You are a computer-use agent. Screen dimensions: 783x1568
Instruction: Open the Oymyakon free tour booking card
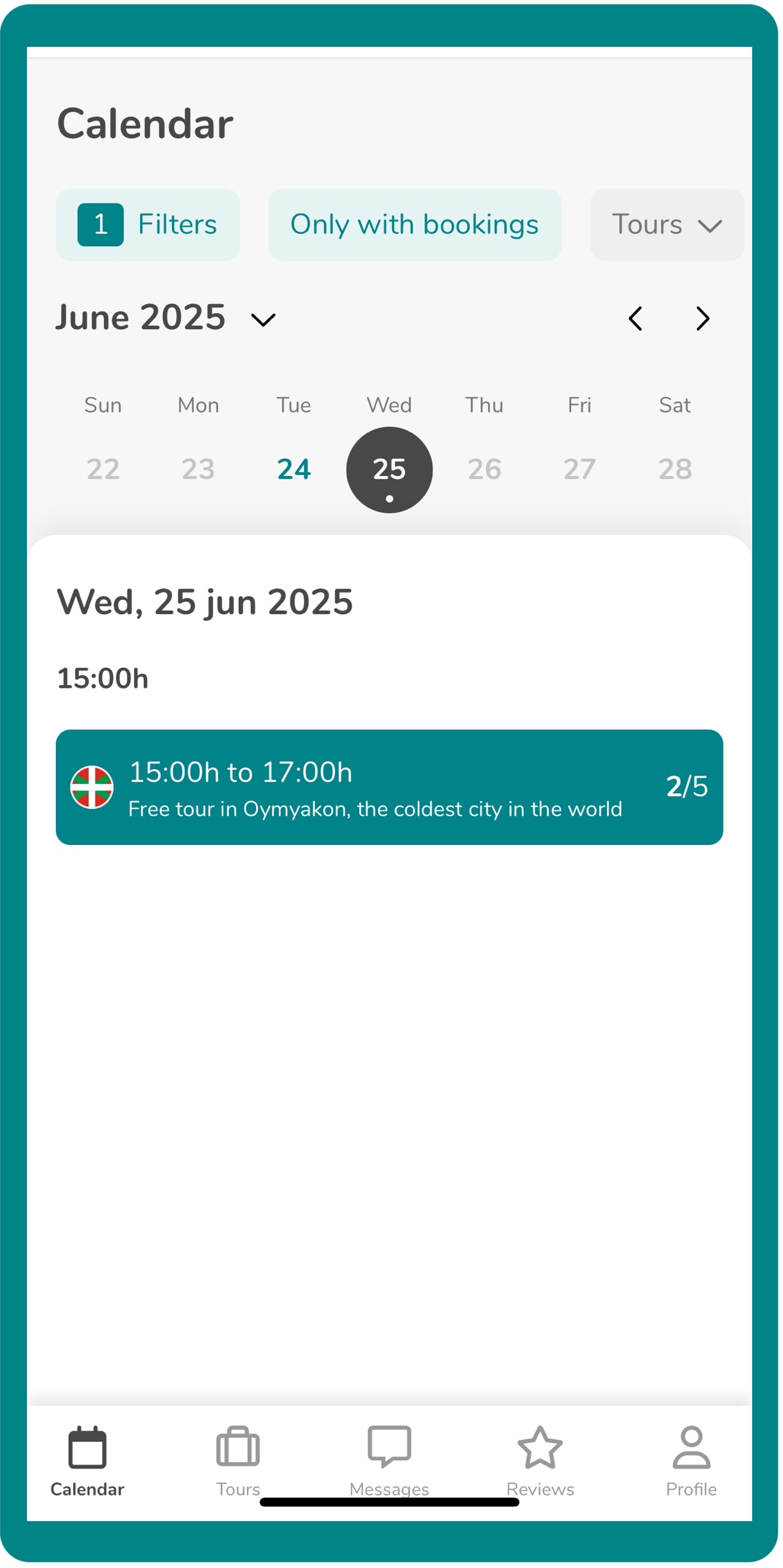coord(390,788)
